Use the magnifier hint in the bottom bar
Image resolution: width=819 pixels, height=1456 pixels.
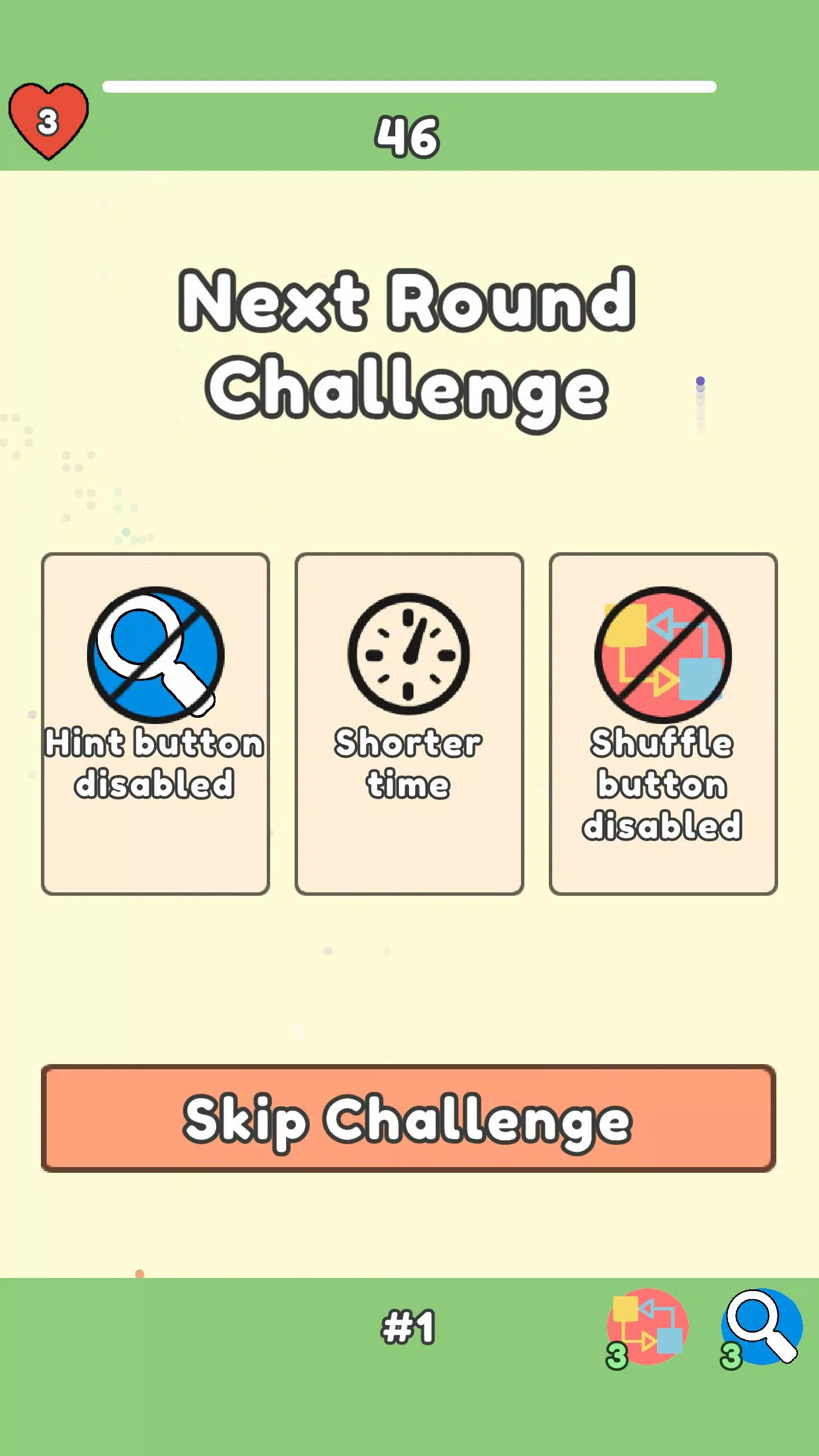coord(762,1326)
